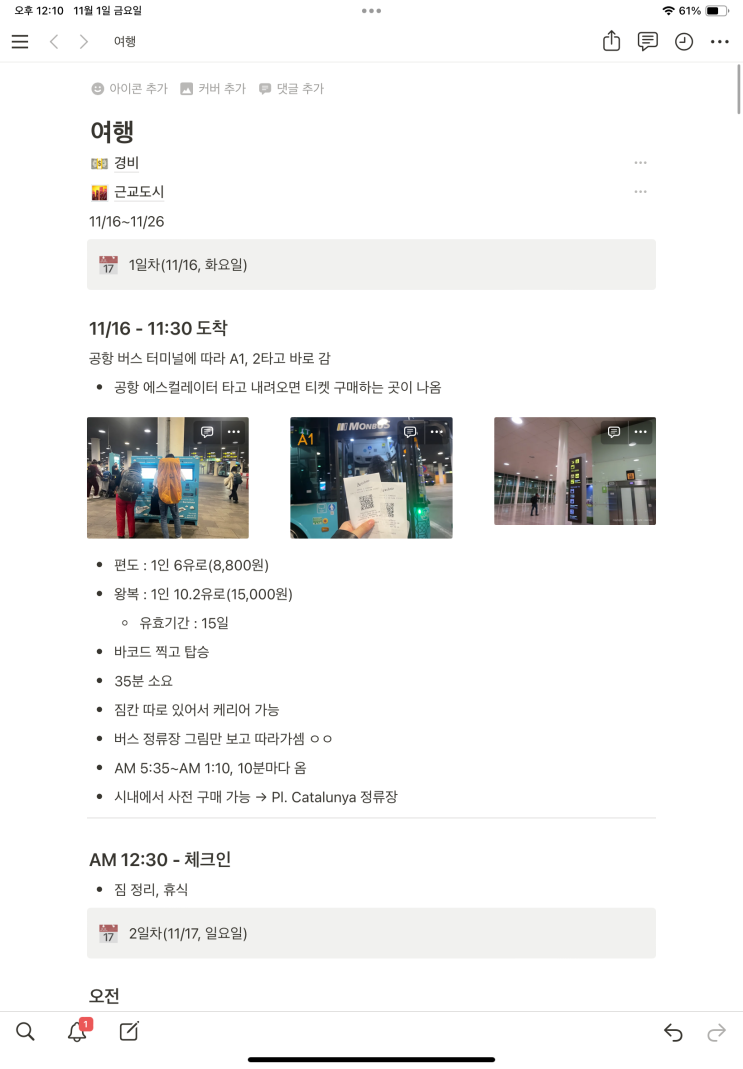Go back with the left arrow
The width and height of the screenshot is (743, 1069).
(x=54, y=42)
